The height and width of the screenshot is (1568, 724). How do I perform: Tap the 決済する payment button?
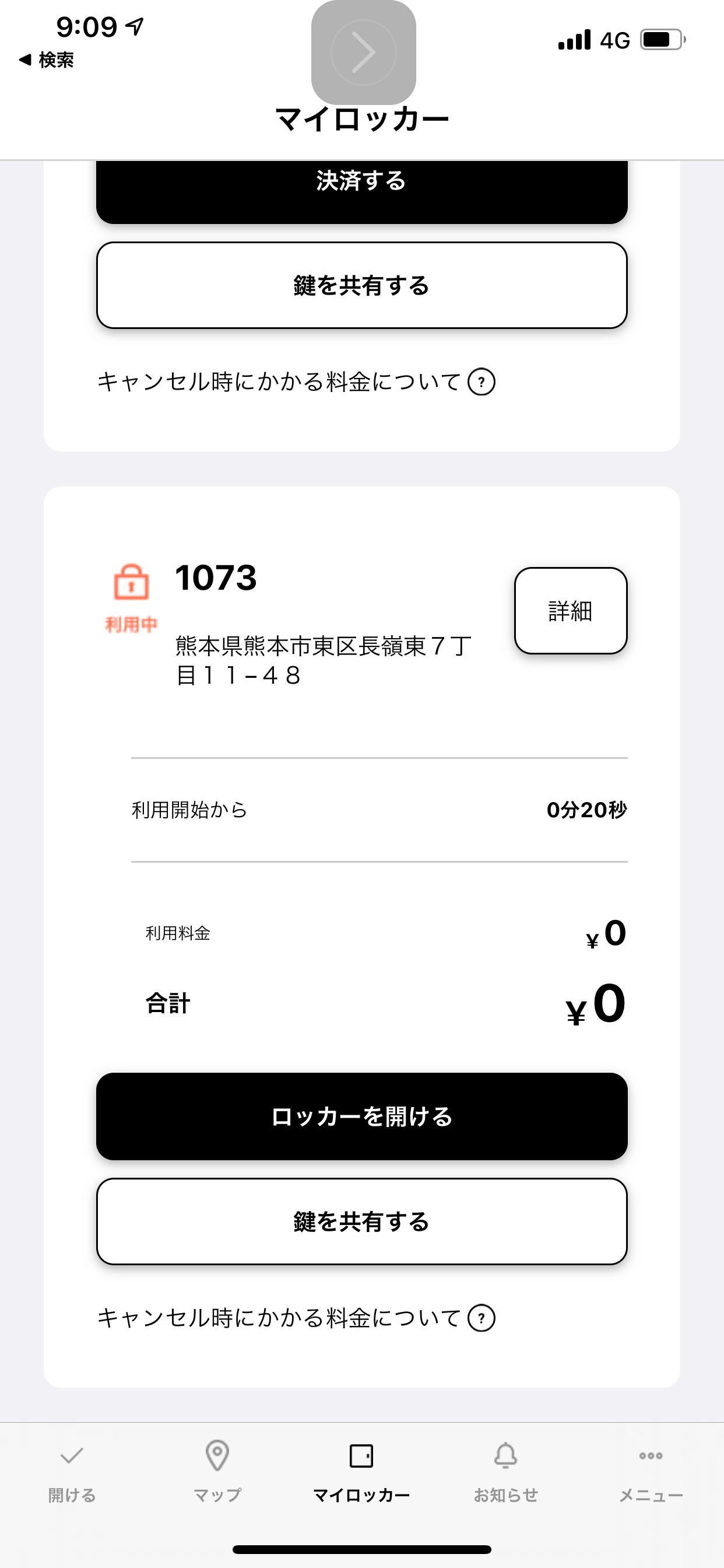[361, 192]
